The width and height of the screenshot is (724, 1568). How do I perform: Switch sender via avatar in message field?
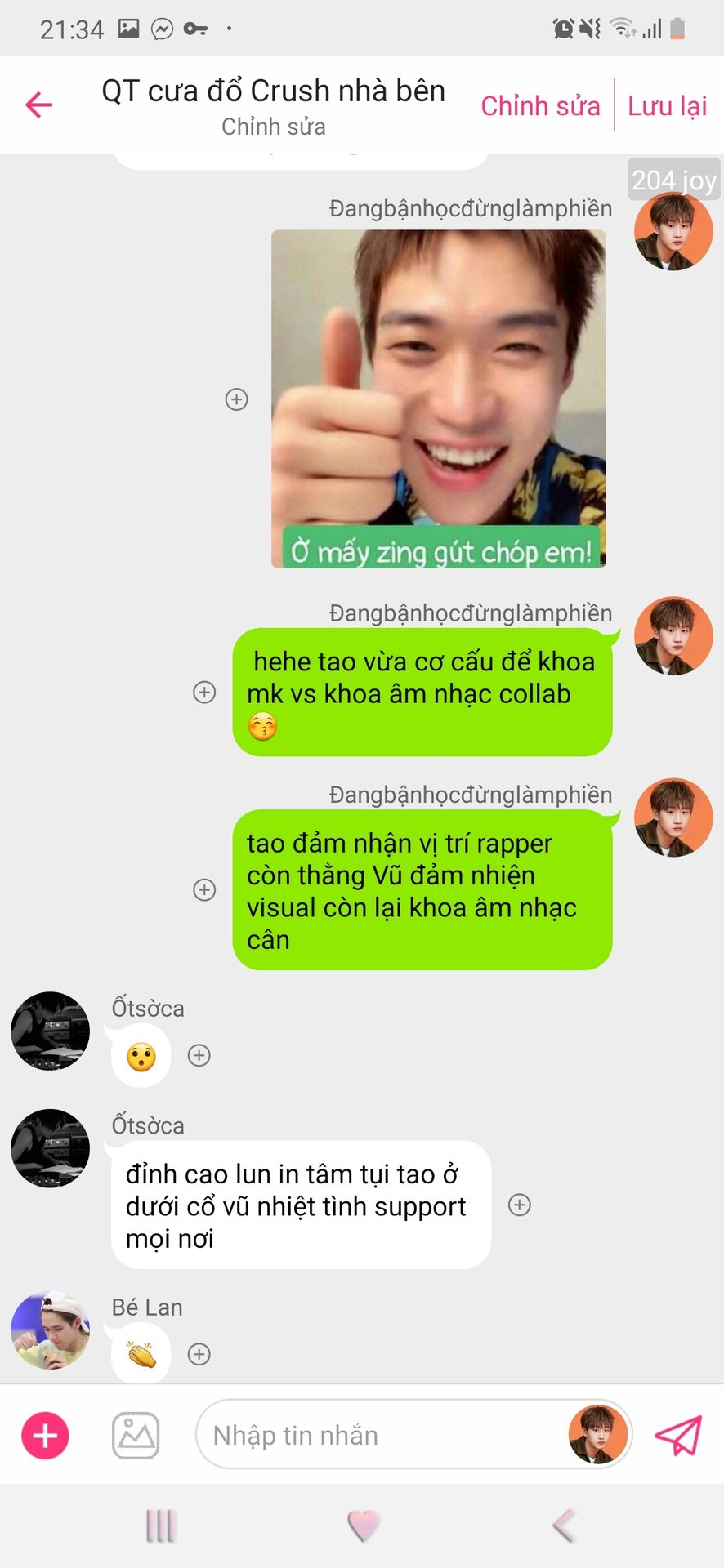[597, 1435]
